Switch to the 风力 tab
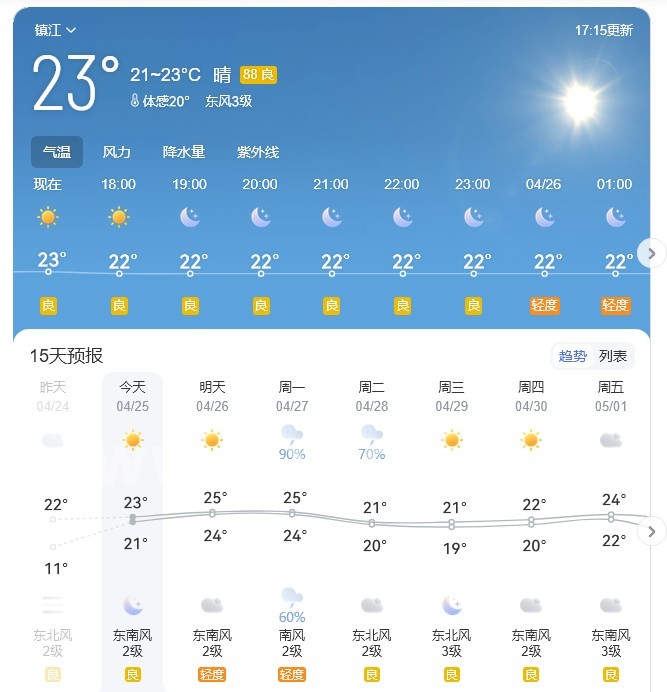The image size is (667, 692). tap(117, 152)
